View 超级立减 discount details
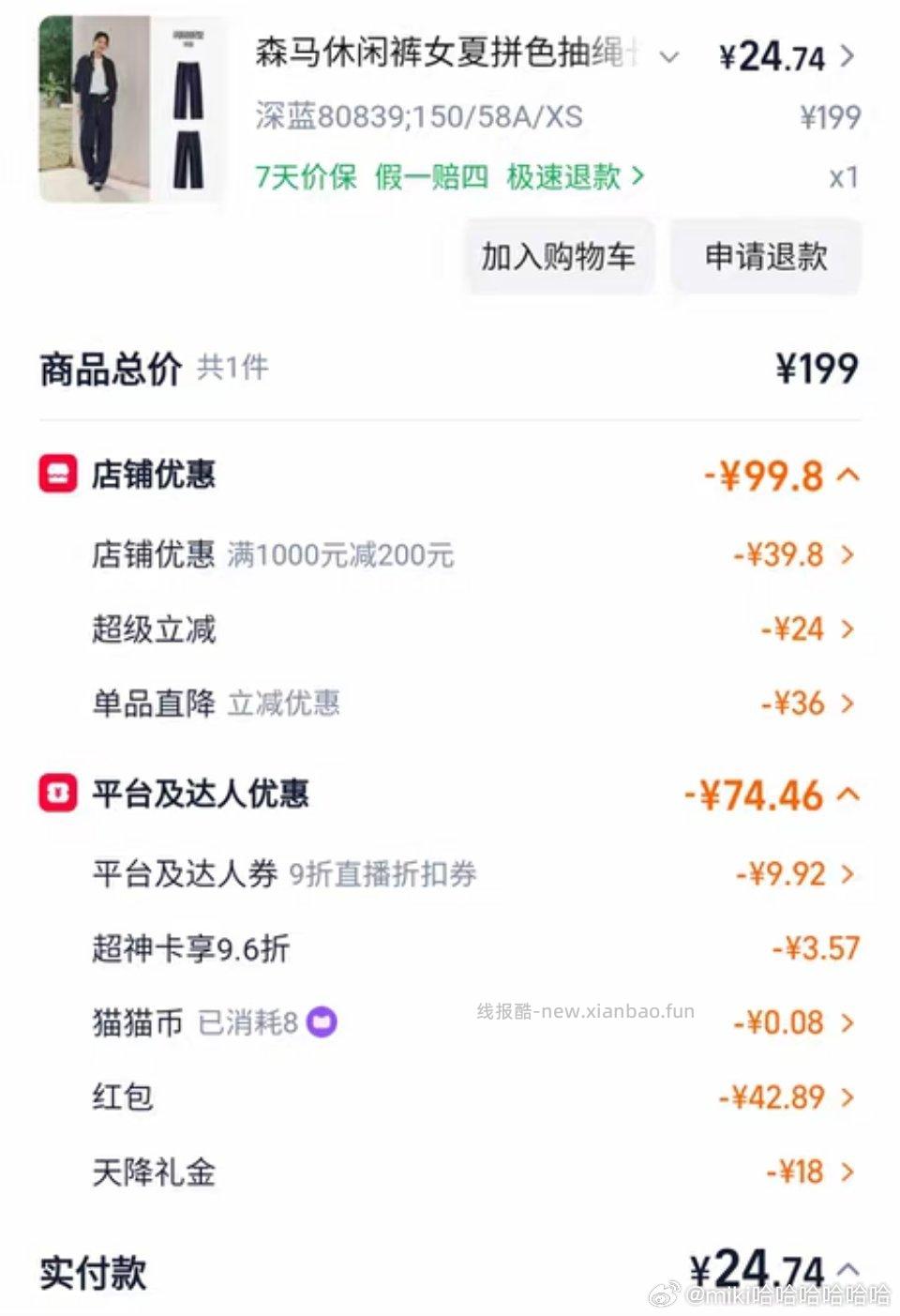 847,628
